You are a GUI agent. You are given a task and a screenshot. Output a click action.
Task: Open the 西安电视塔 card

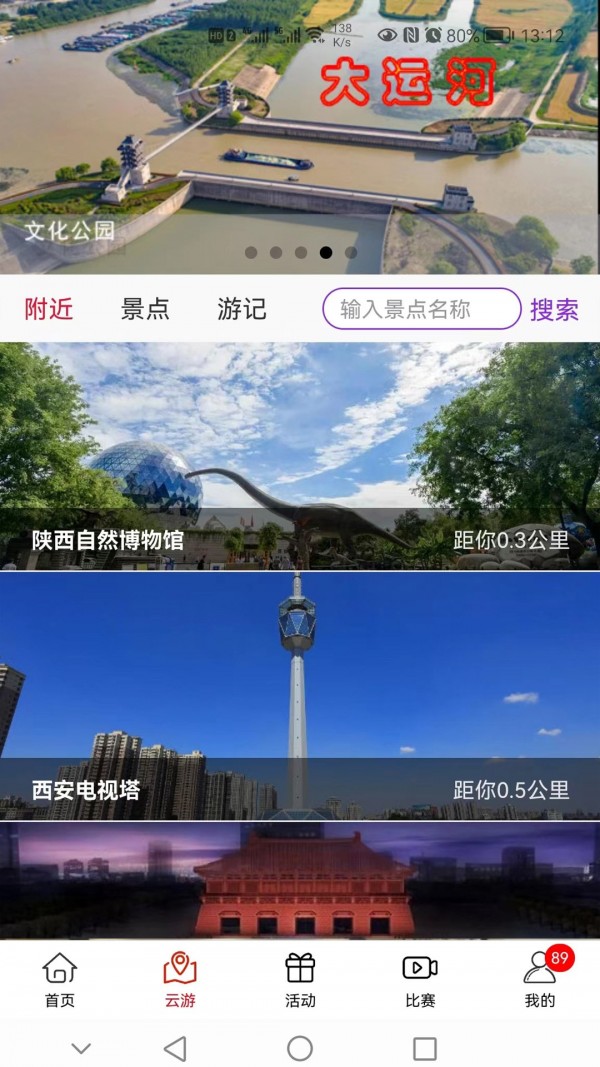(300, 696)
